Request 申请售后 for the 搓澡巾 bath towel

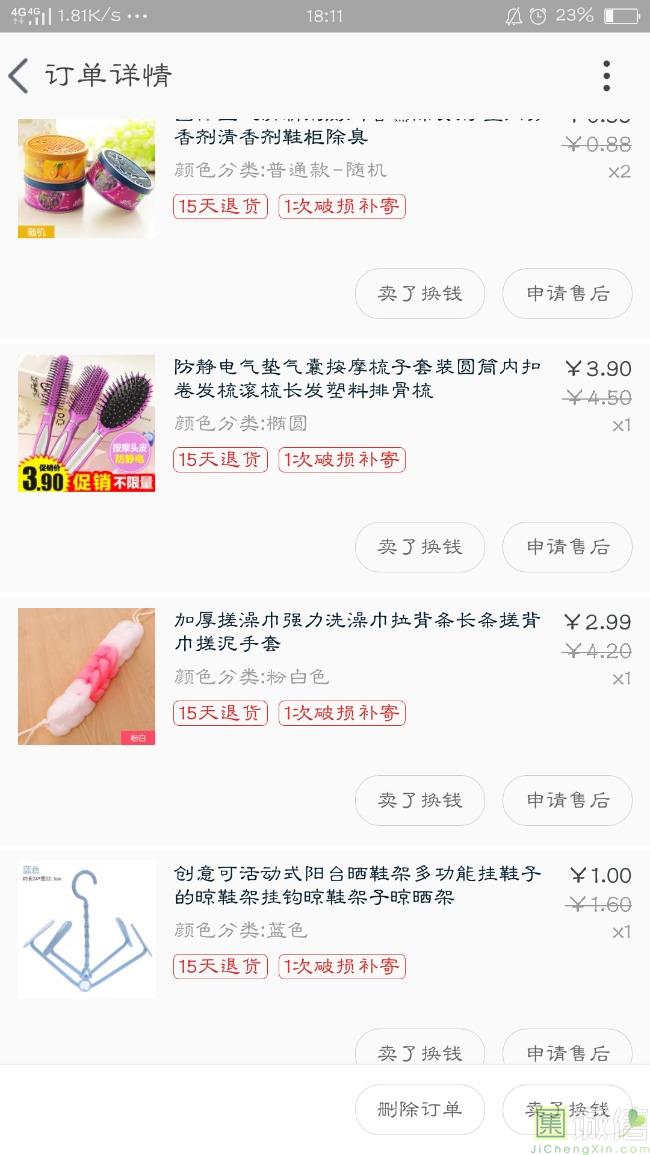pyautogui.click(x=567, y=800)
